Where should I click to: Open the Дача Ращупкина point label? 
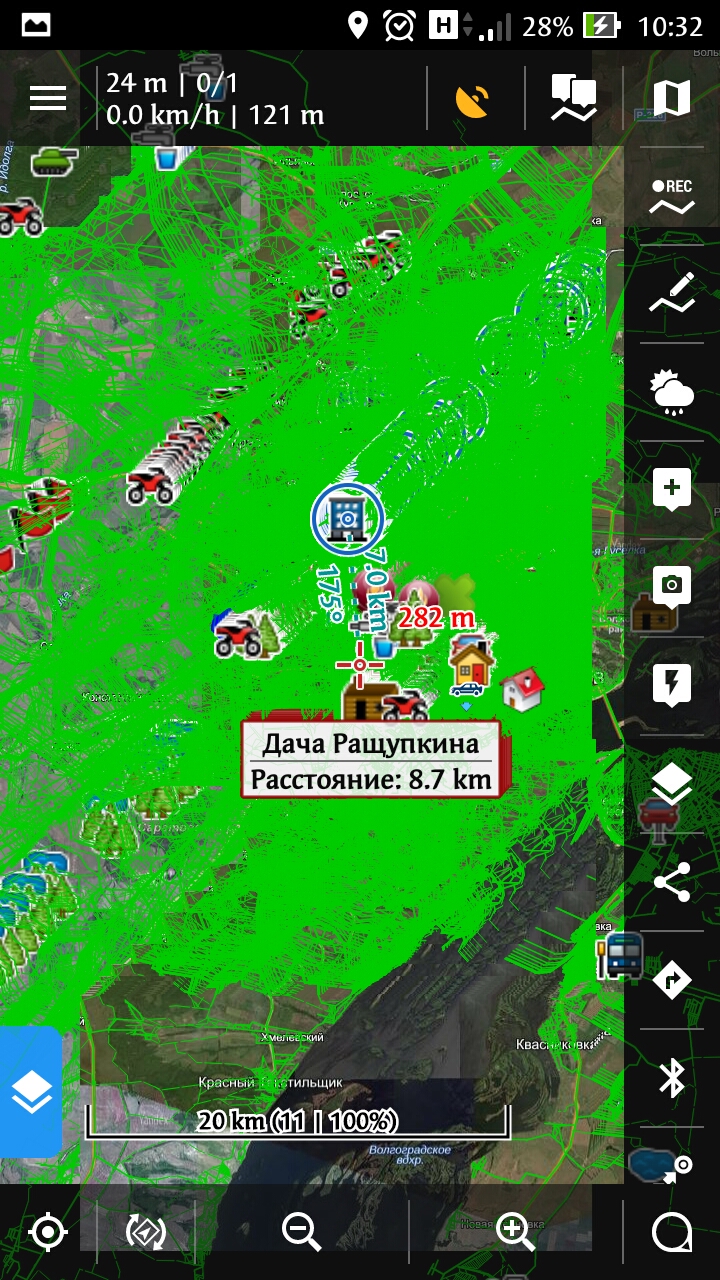tap(370, 761)
